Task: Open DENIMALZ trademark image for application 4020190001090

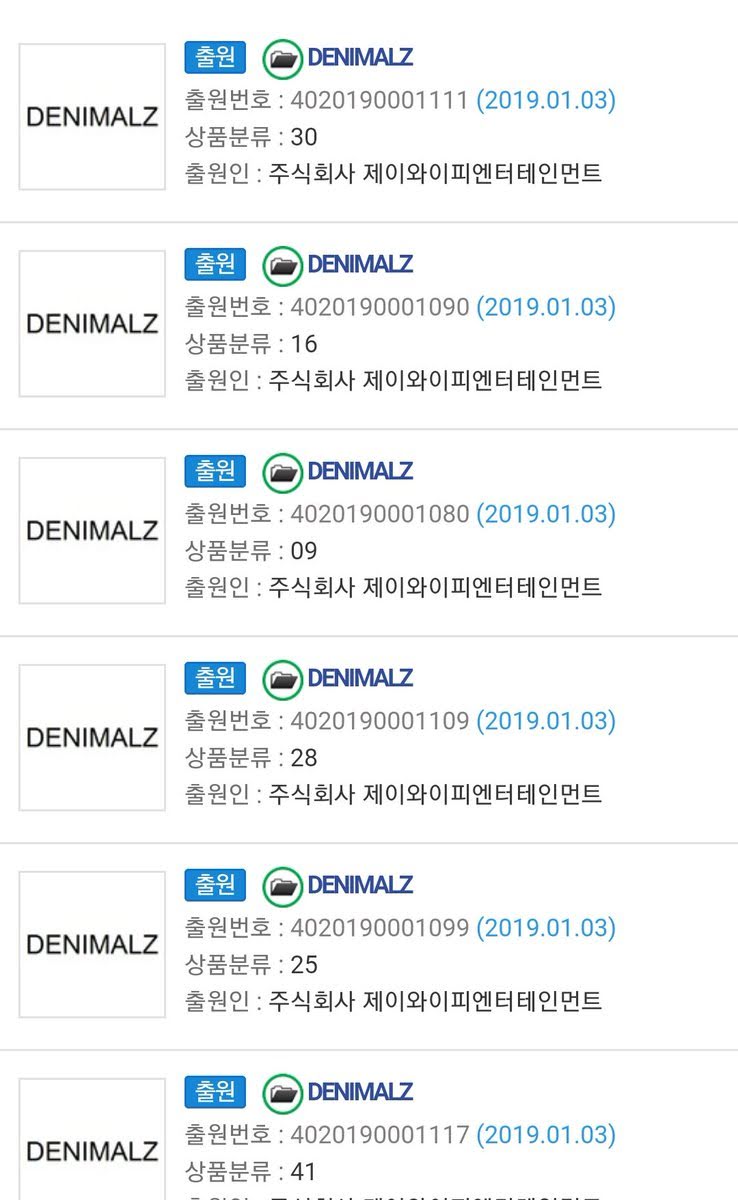Action: pyautogui.click(x=92, y=323)
